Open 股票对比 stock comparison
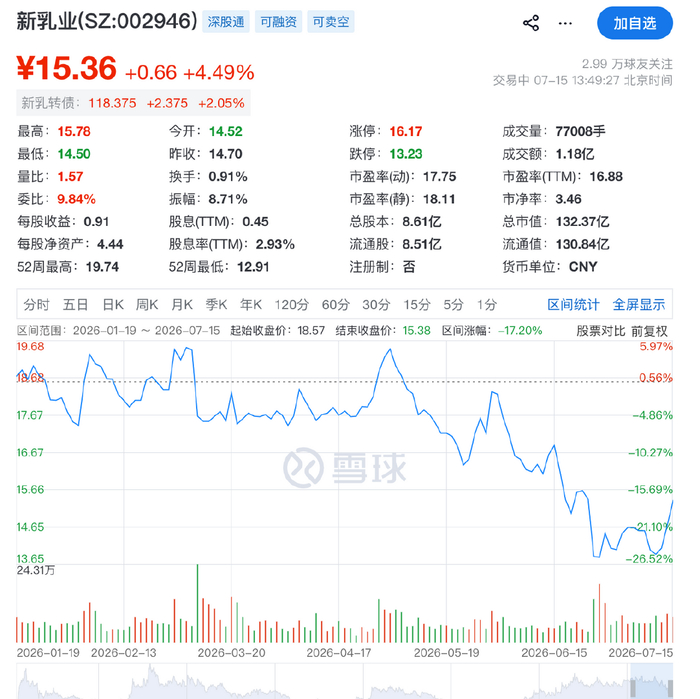Screen dimensions: 700x699 [x=600, y=331]
